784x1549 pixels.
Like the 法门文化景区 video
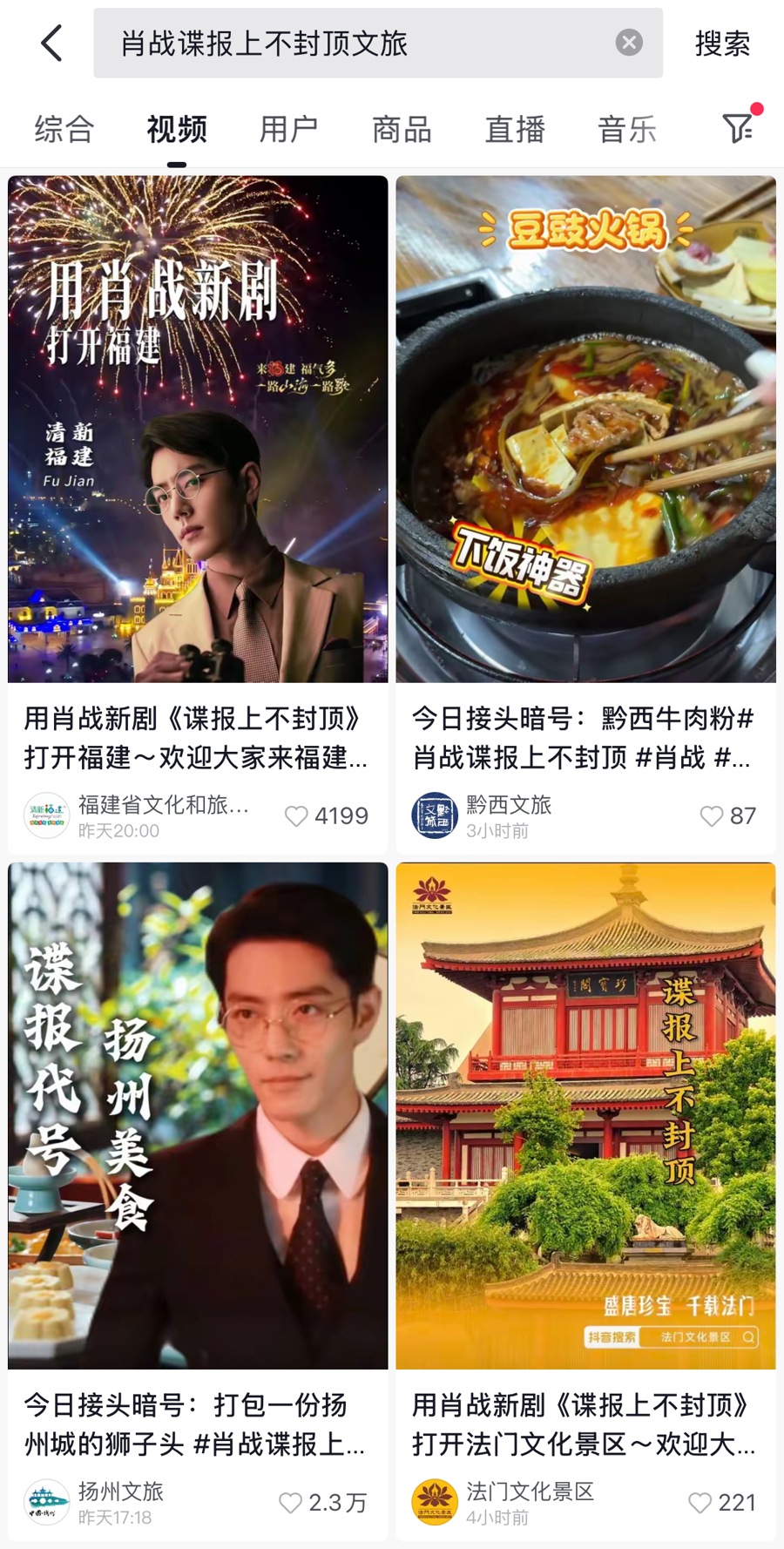(700, 1502)
